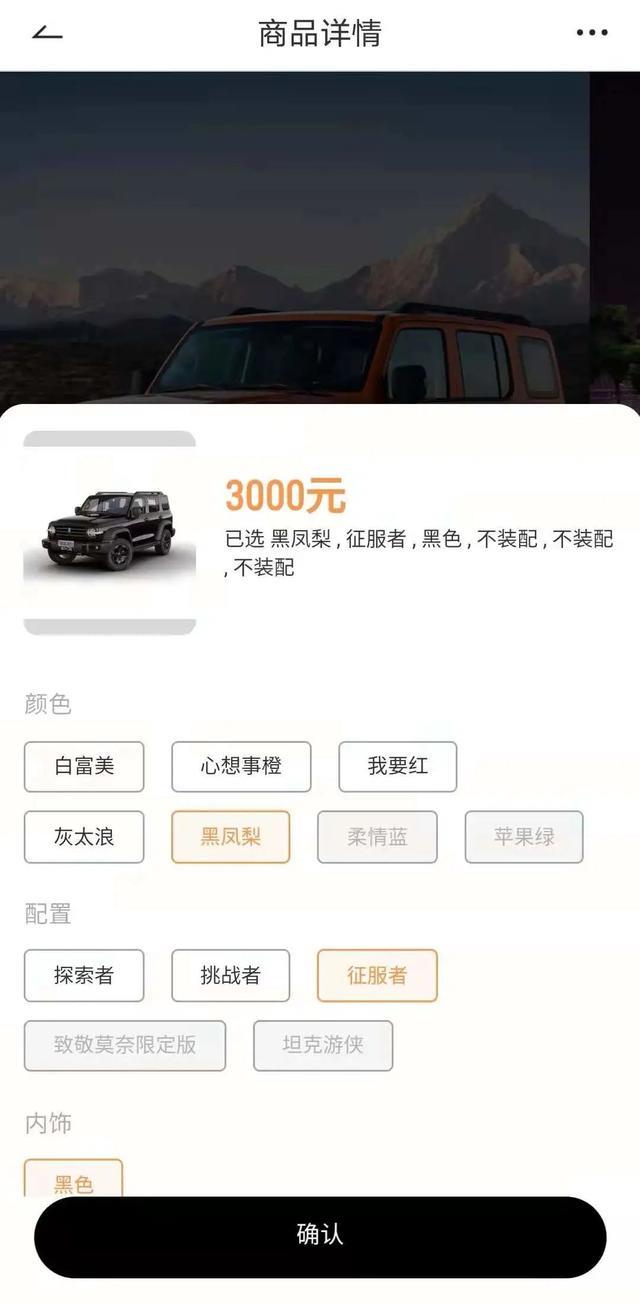640x1305 pixels.
Task: Open the three-dot overflow menu
Action: pos(591,33)
